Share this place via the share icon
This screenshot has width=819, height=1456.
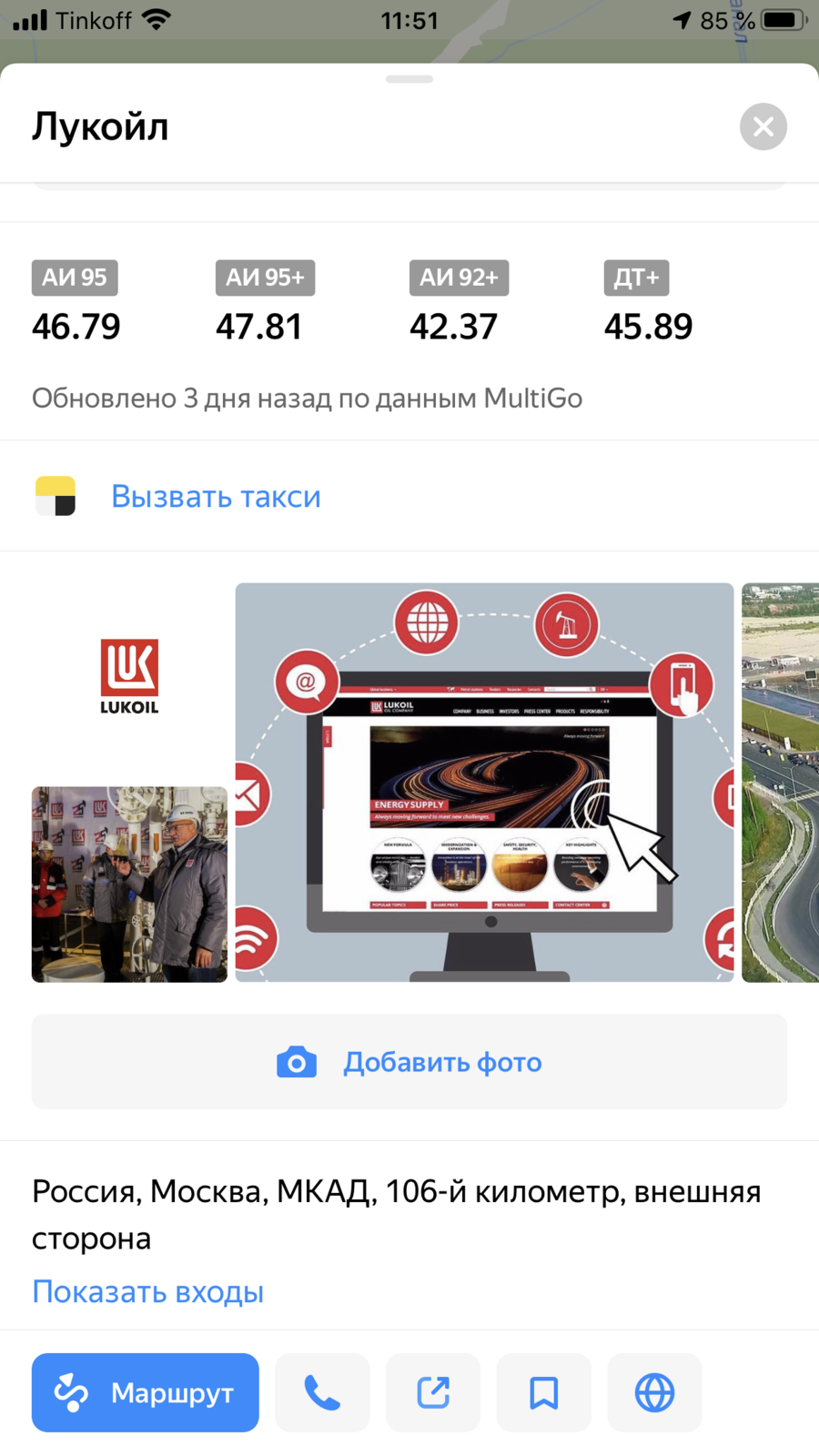click(433, 1392)
